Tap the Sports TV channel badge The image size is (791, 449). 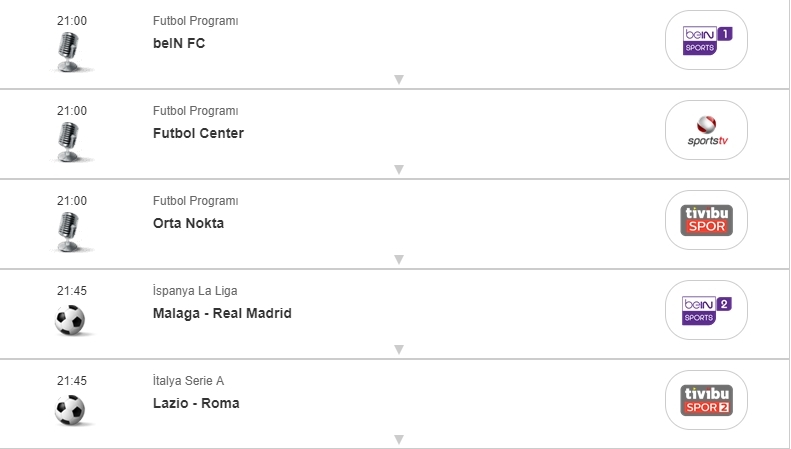coord(707,130)
